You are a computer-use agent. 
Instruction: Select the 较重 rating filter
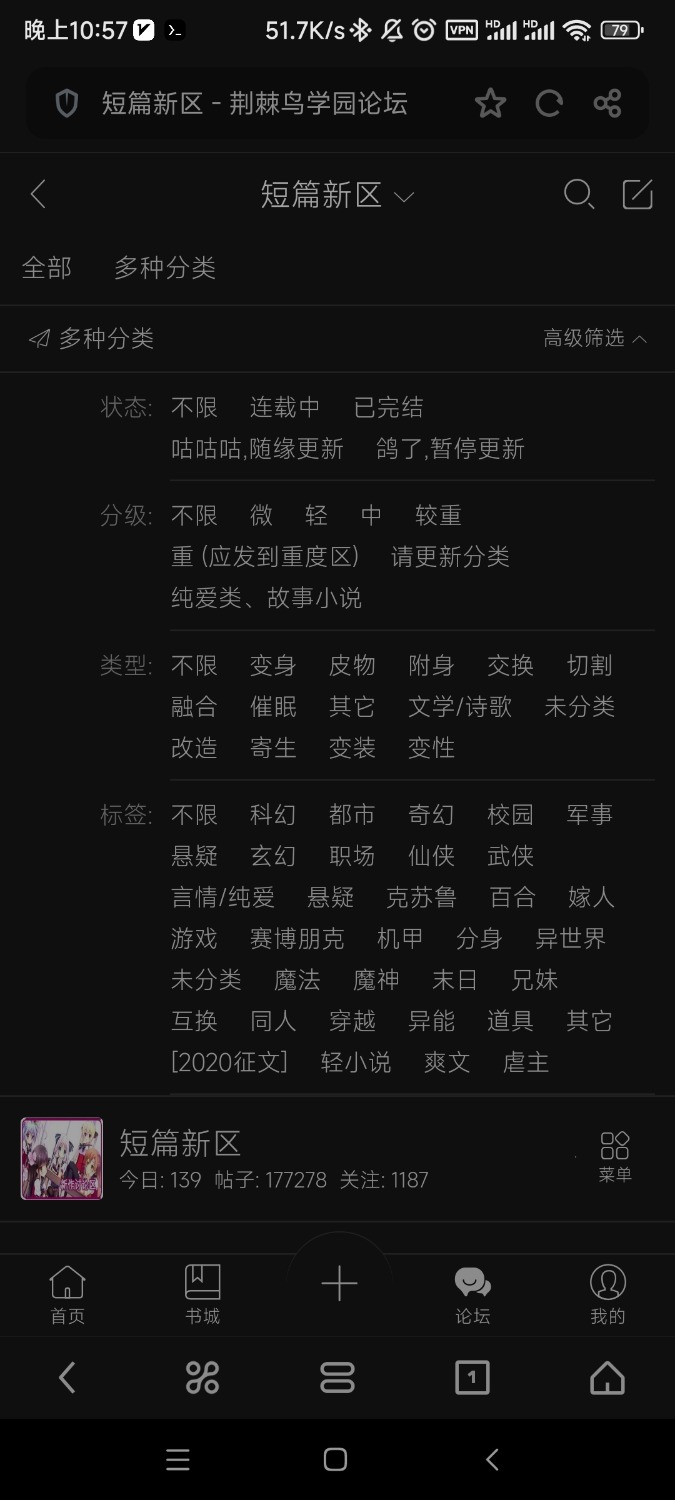pyautogui.click(x=438, y=516)
